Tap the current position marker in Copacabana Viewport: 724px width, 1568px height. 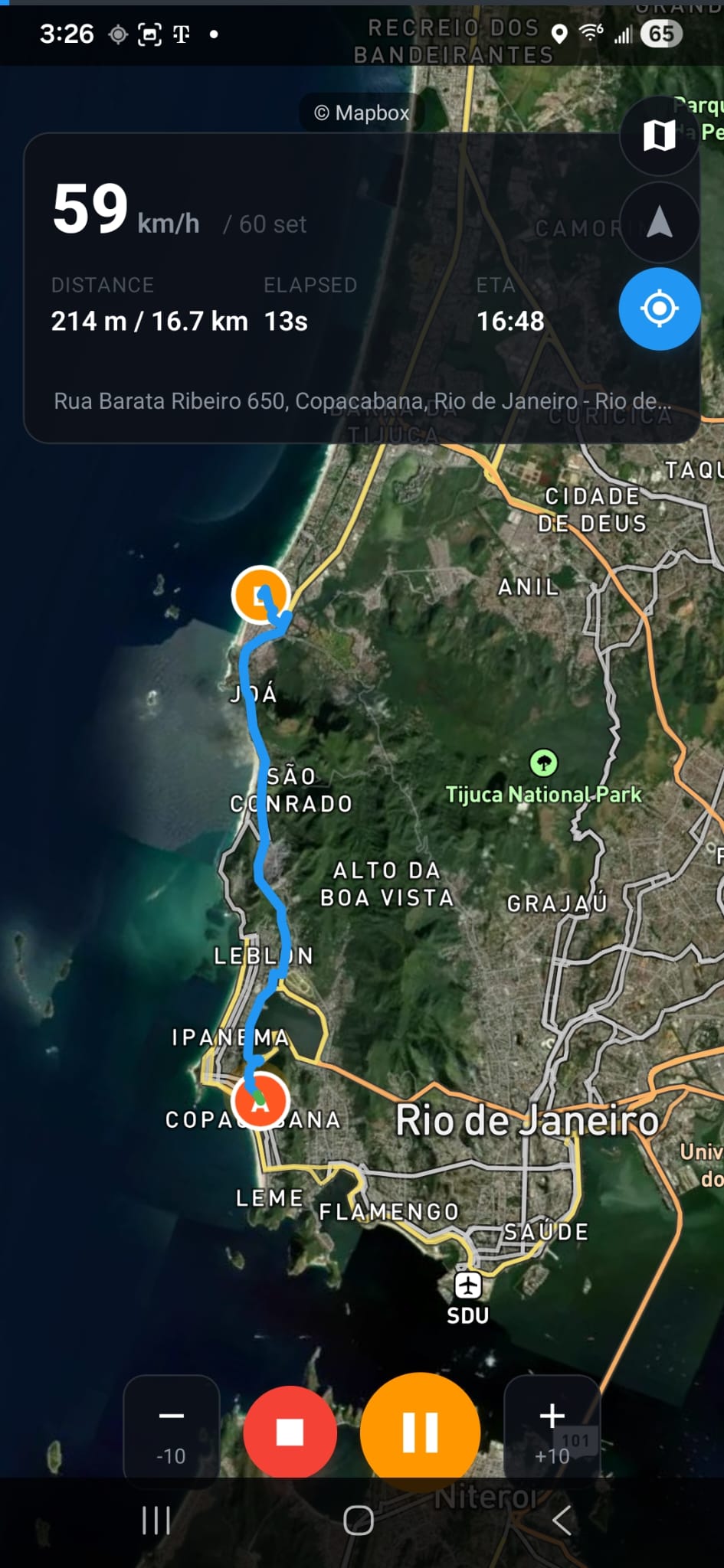tap(260, 1100)
